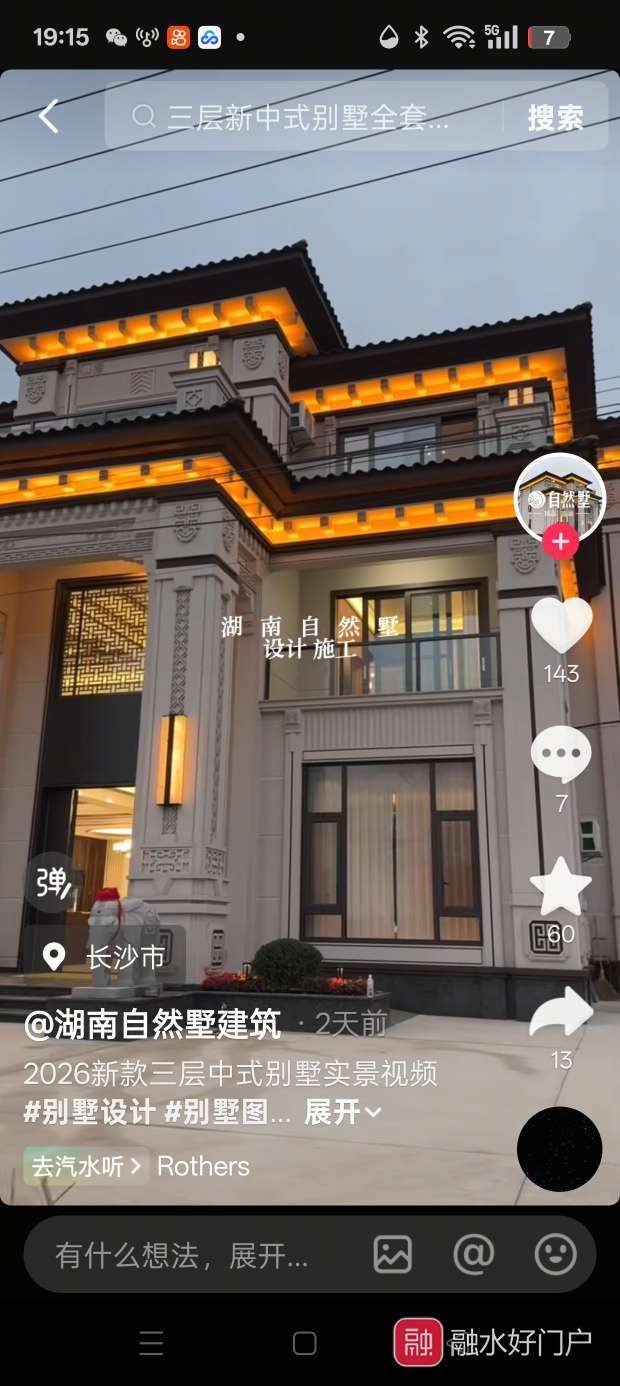
Task: Open the comments bubble
Action: [x=561, y=755]
